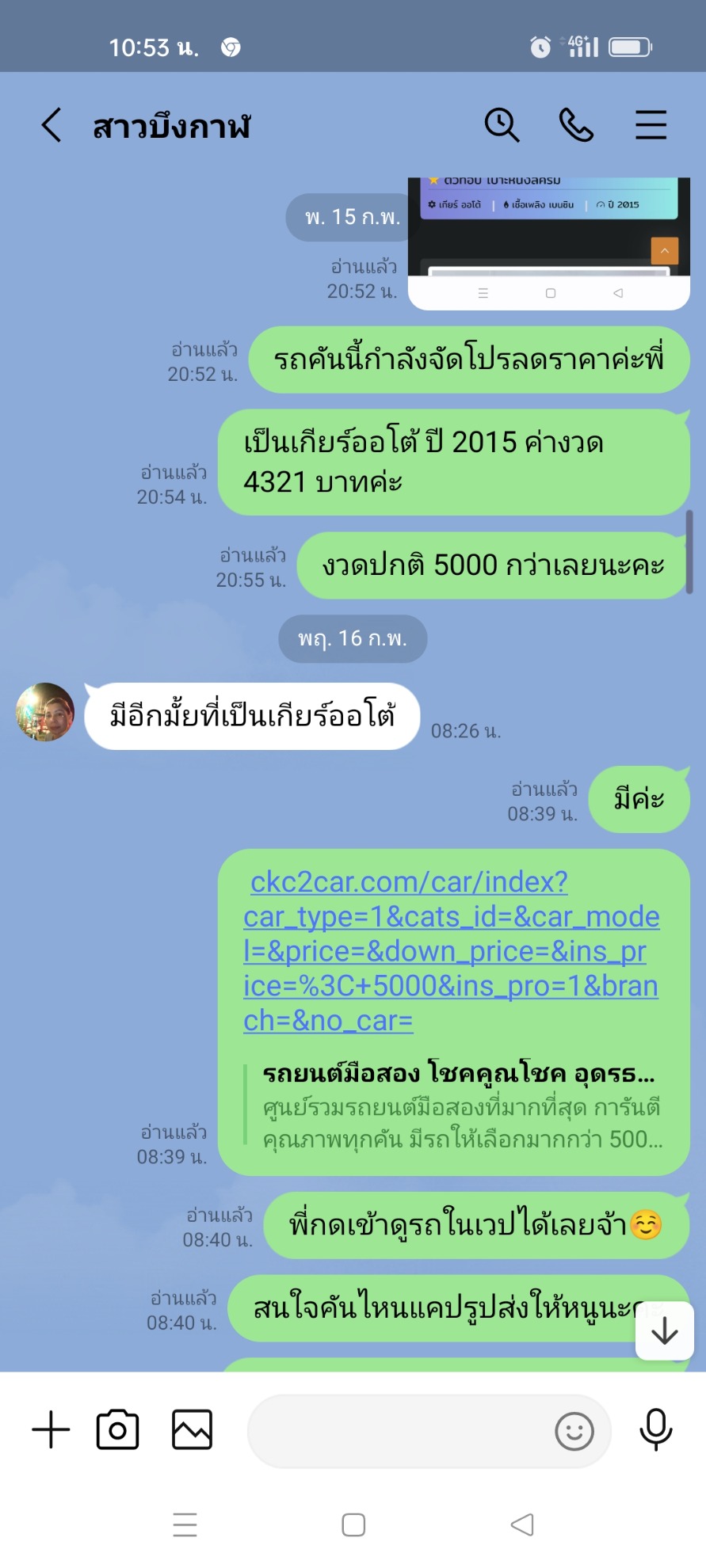The width and height of the screenshot is (706, 1568).
Task: Open the รถยนต์มือสอง link preview
Action: [460, 1107]
